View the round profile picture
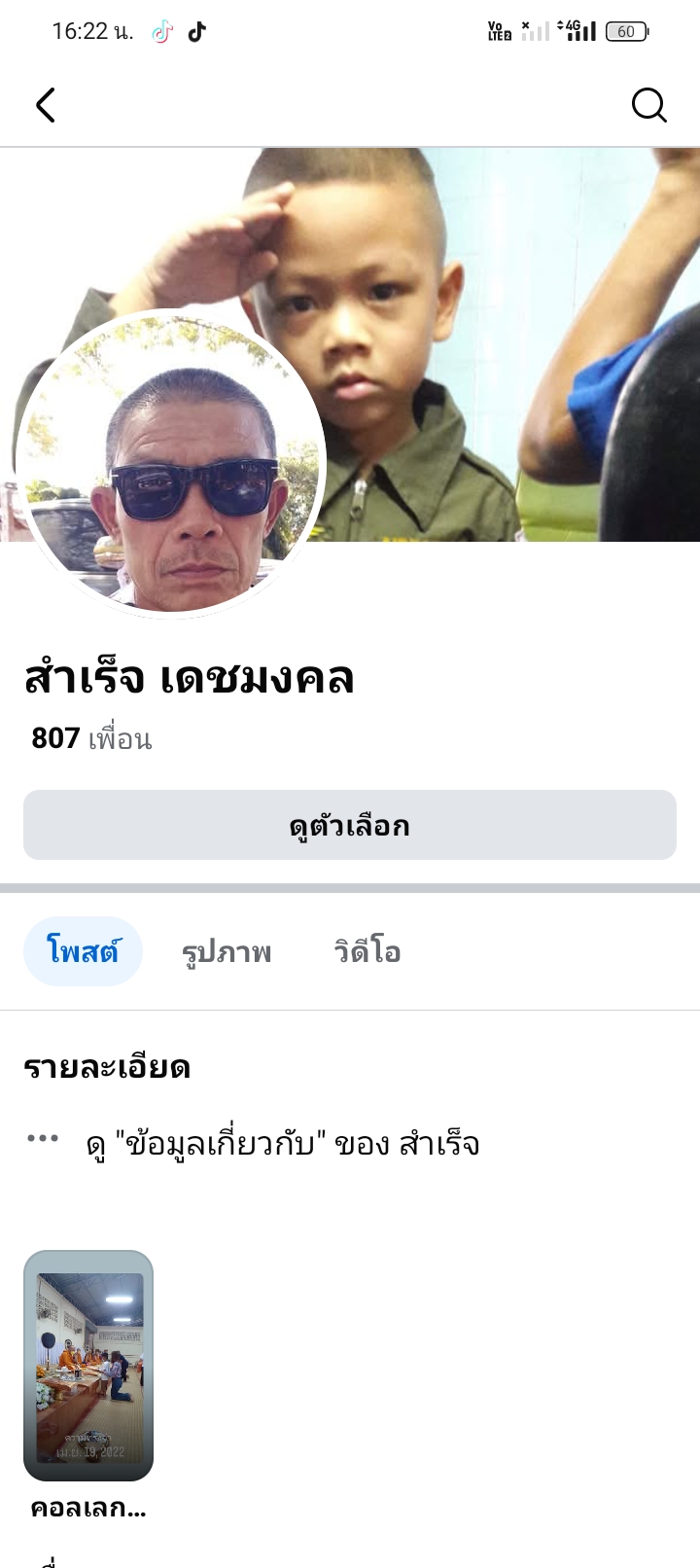 (x=172, y=464)
